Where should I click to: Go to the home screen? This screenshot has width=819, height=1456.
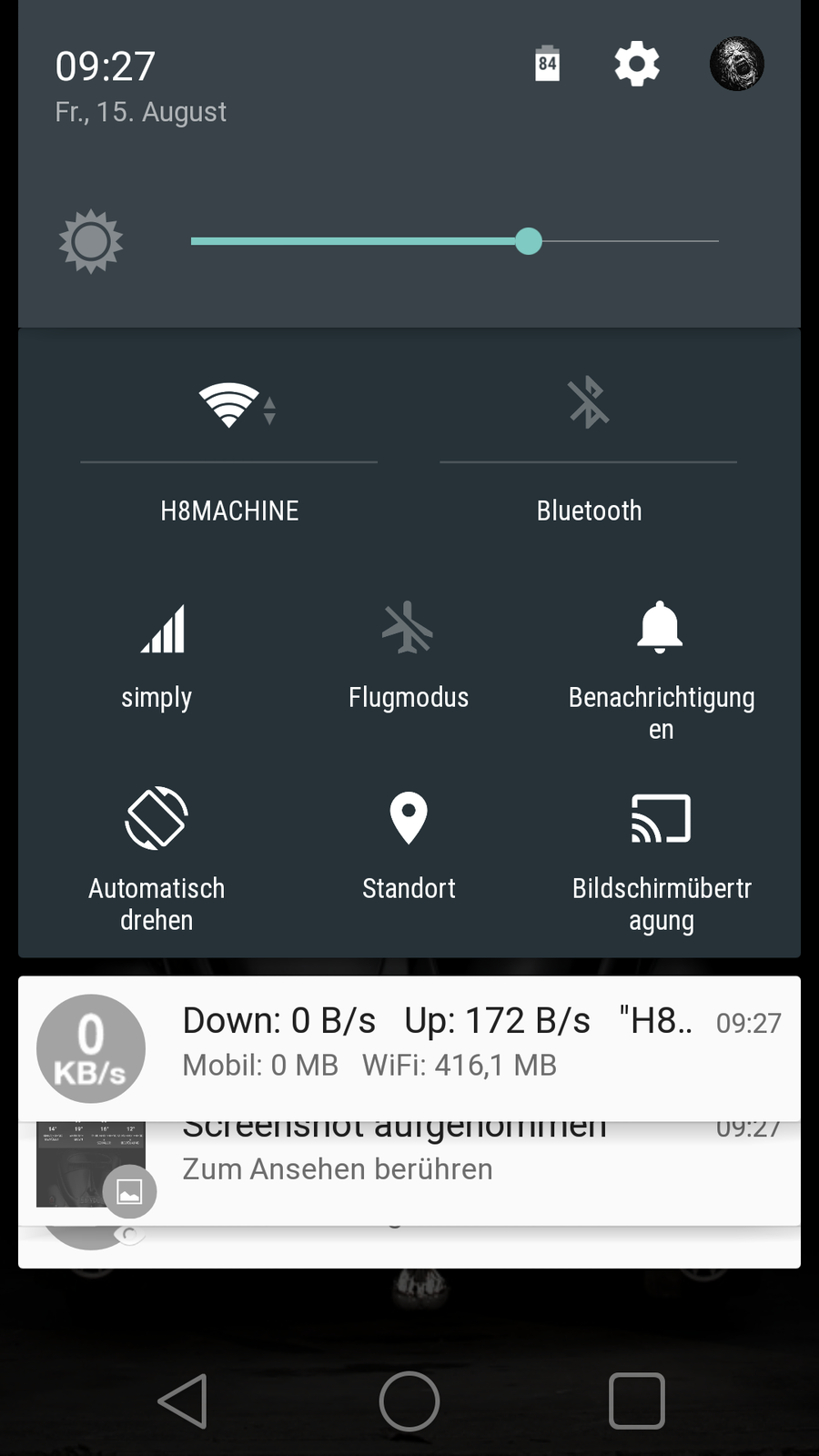[x=409, y=1401]
